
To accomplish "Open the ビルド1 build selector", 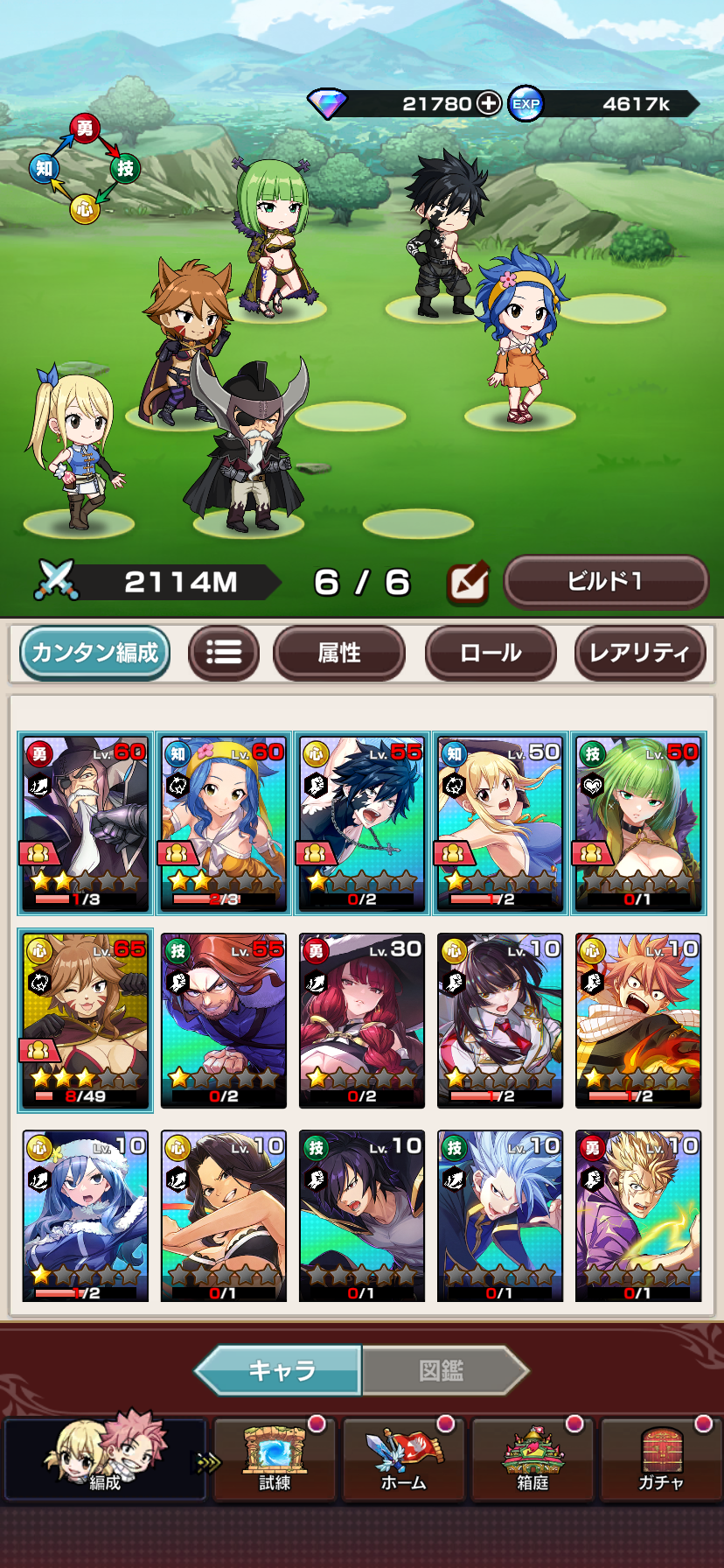I will coord(606,582).
